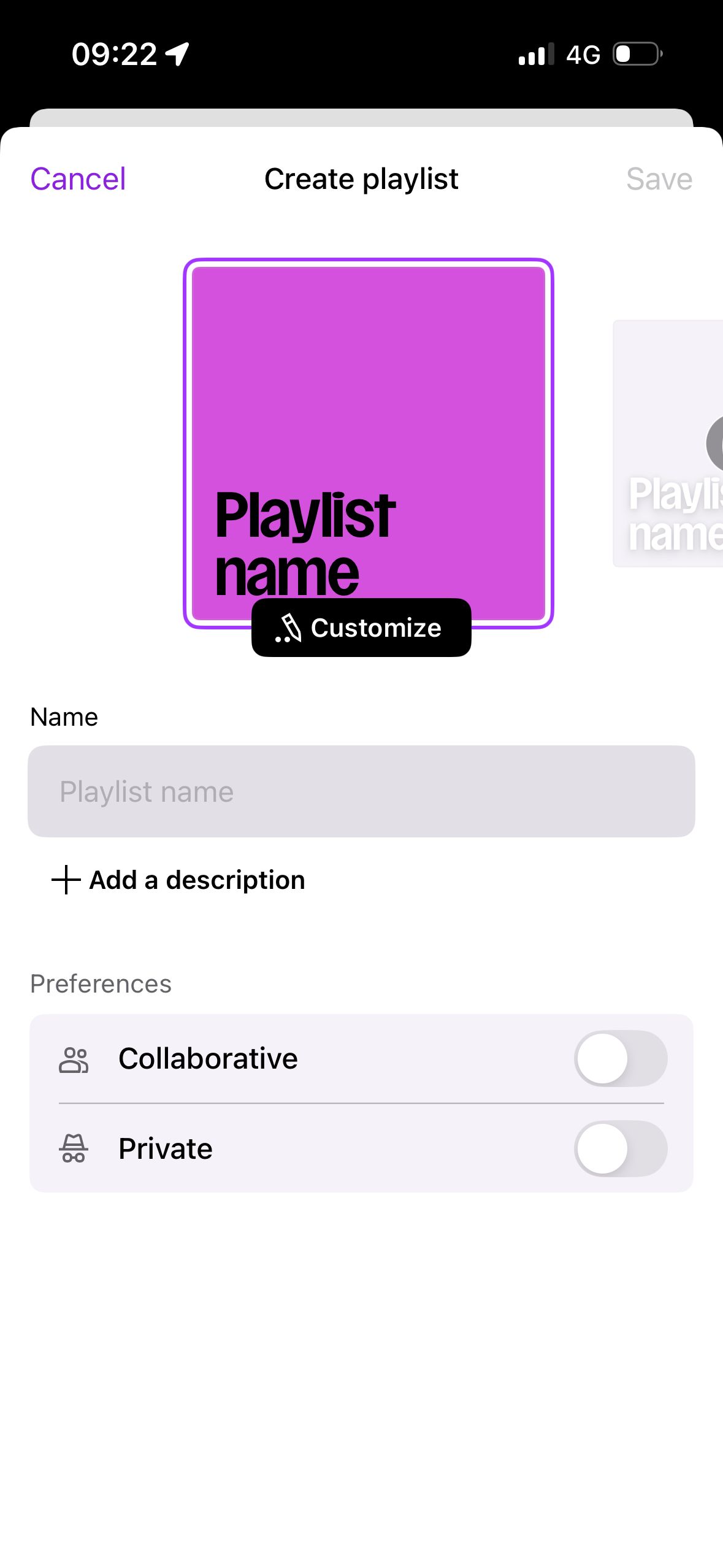Tap the location arrow in the status bar
This screenshot has height=1568, width=723.
177,54
